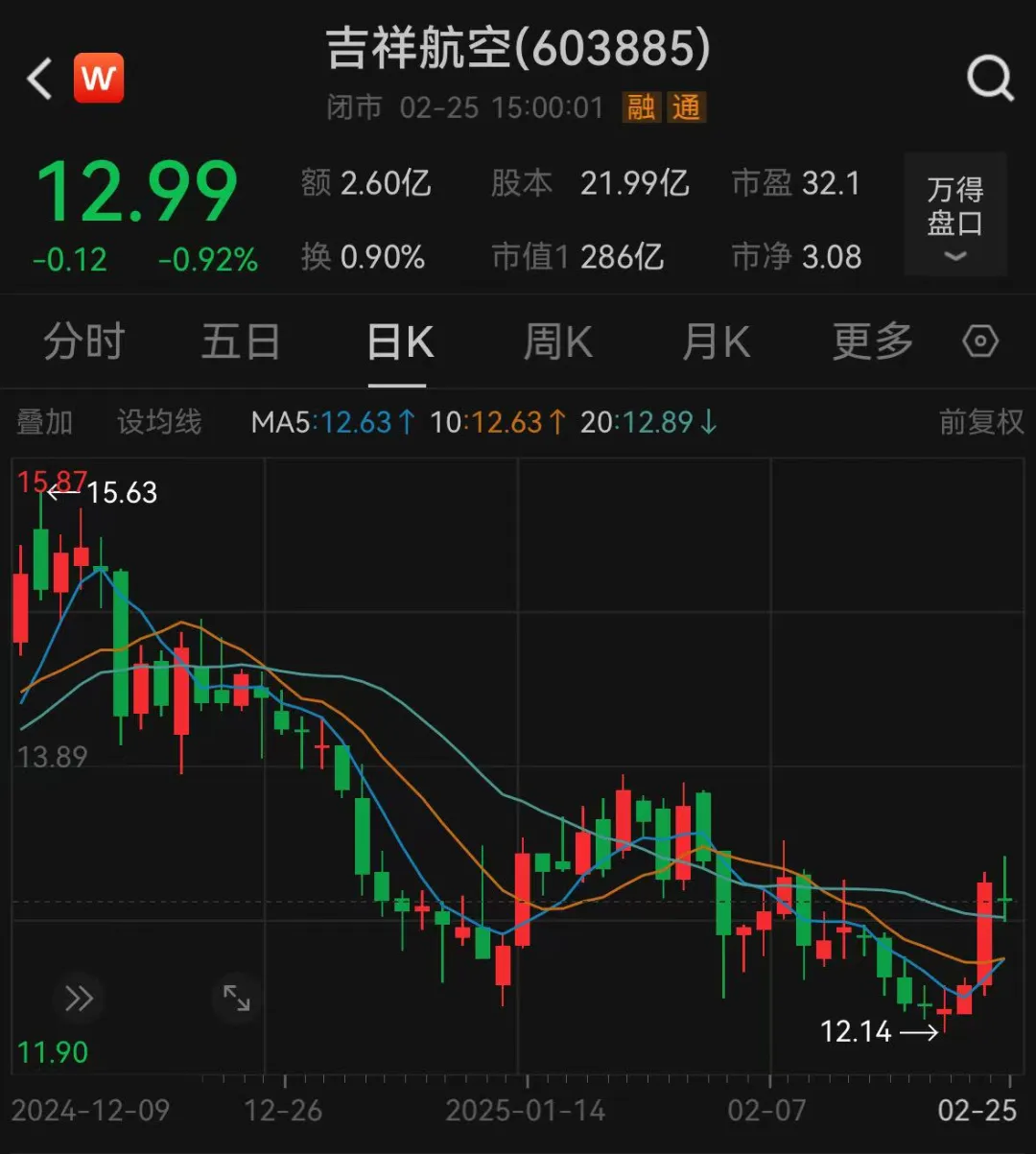Expand the chart to fullscreen
Image resolution: width=1036 pixels, height=1154 pixels.
237,999
